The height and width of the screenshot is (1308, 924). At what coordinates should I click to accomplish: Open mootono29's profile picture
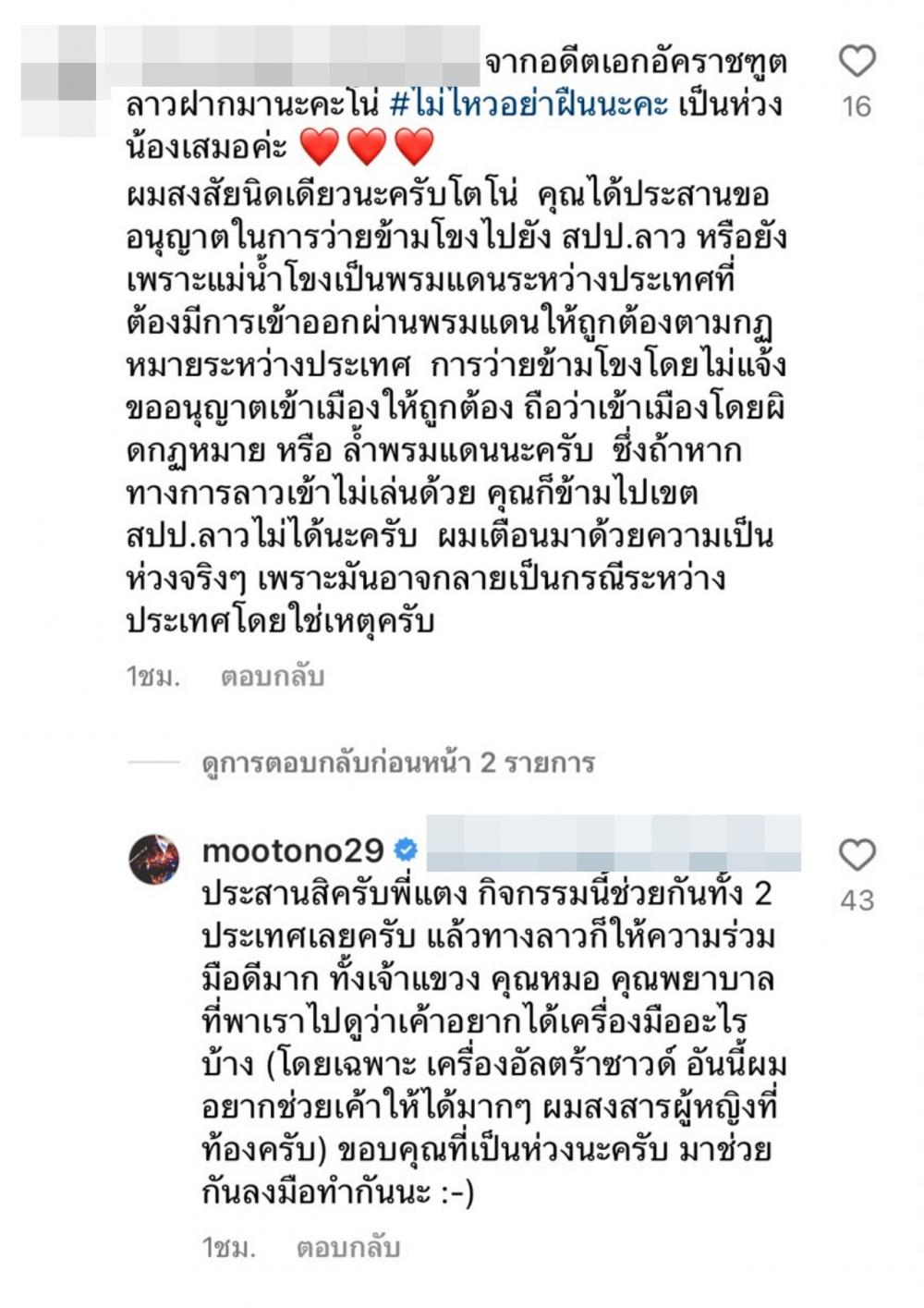[x=153, y=860]
